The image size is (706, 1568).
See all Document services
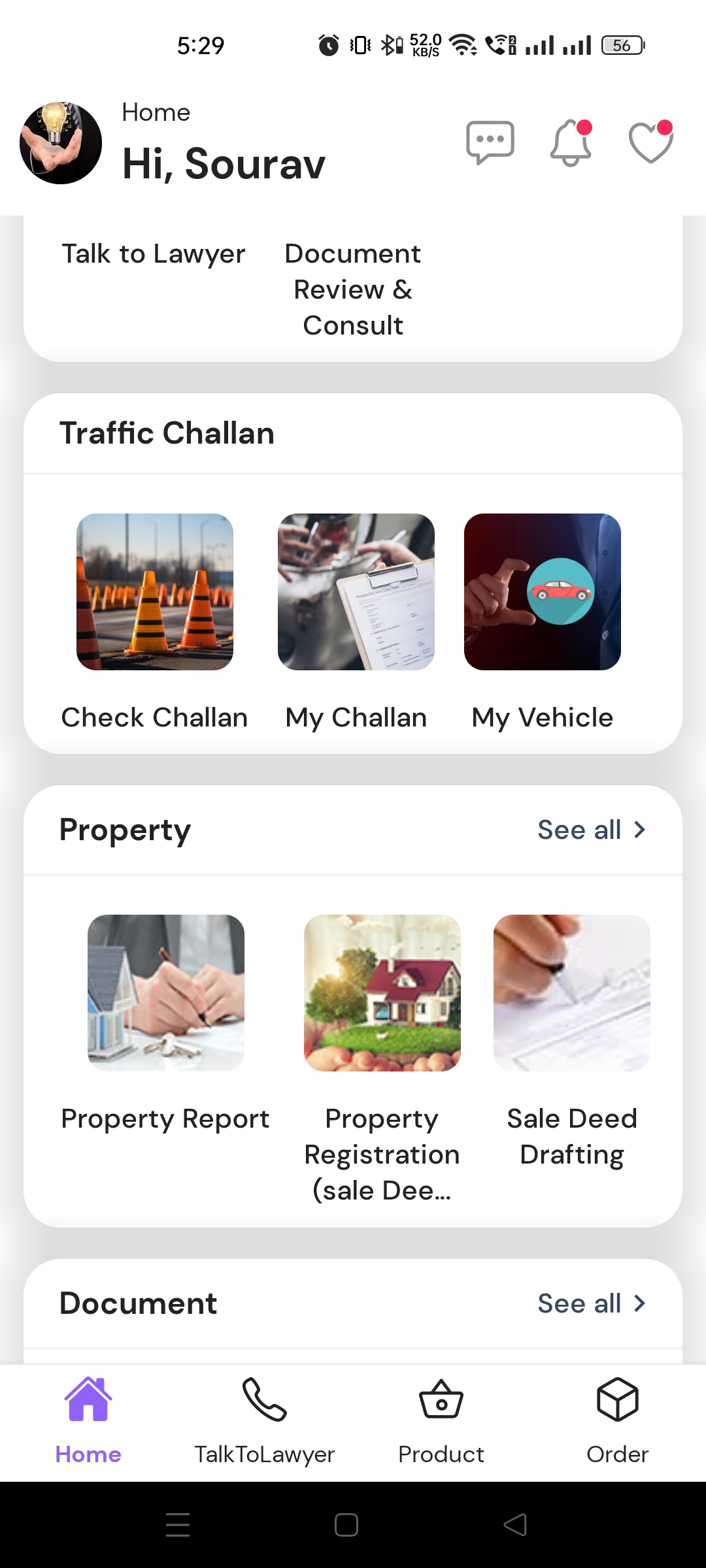tap(591, 1303)
